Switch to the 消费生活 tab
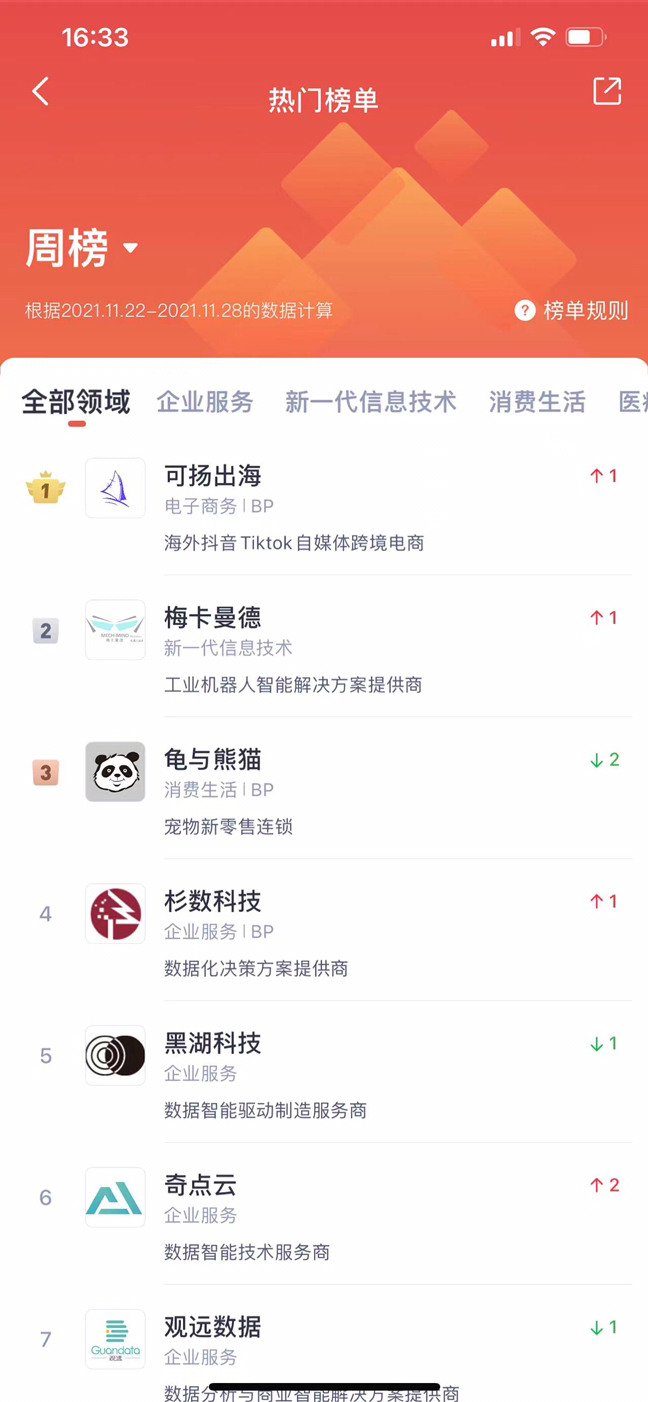Screen dimensions: 648x1402 tap(537, 402)
